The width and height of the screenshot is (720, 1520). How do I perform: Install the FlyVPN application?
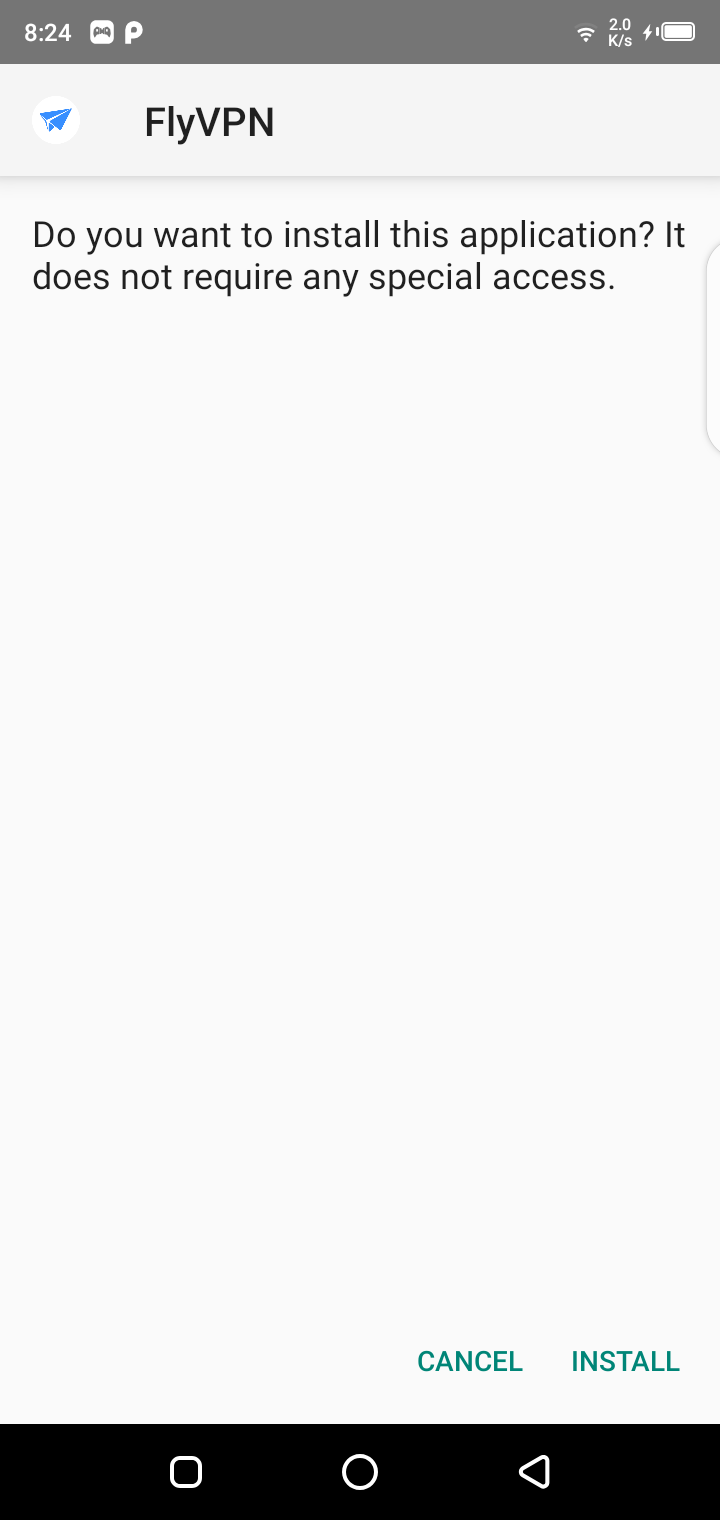[x=625, y=1361]
